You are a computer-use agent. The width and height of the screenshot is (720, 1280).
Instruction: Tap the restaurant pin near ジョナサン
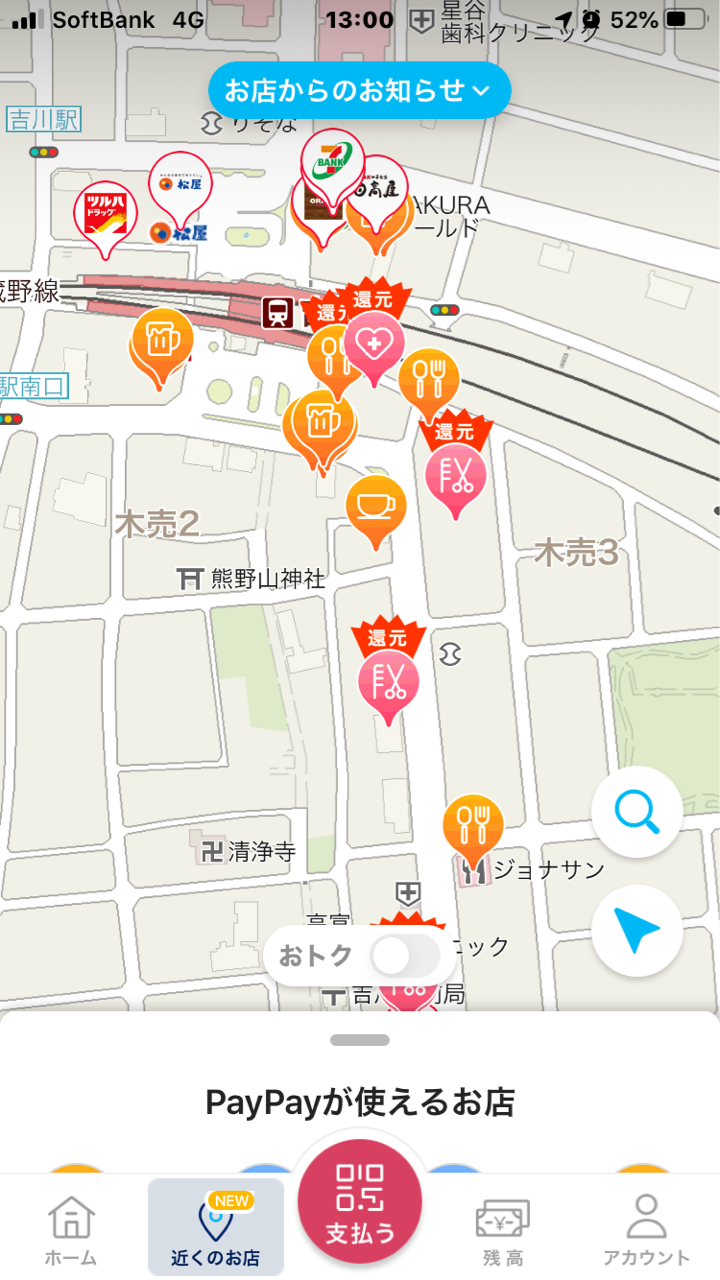473,828
